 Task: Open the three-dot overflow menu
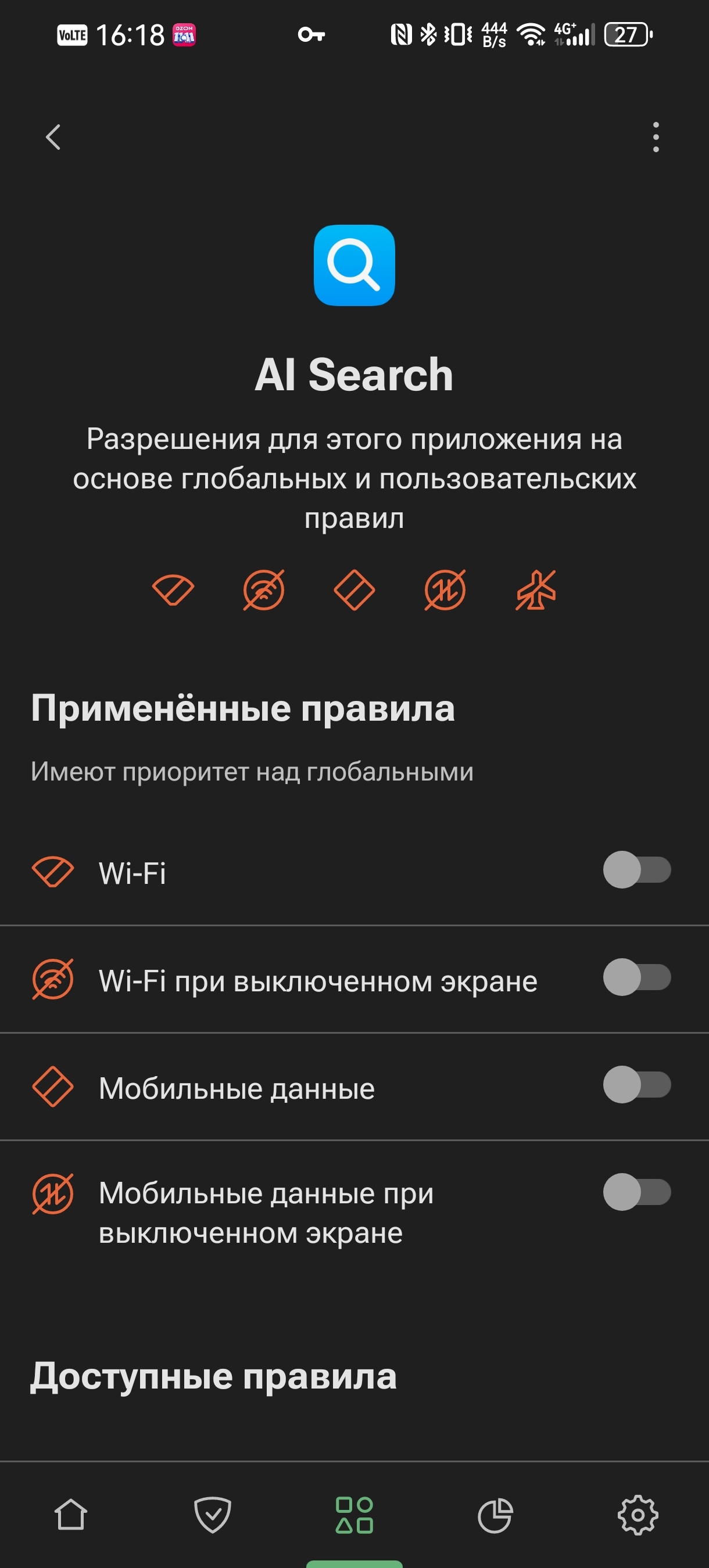click(x=656, y=137)
